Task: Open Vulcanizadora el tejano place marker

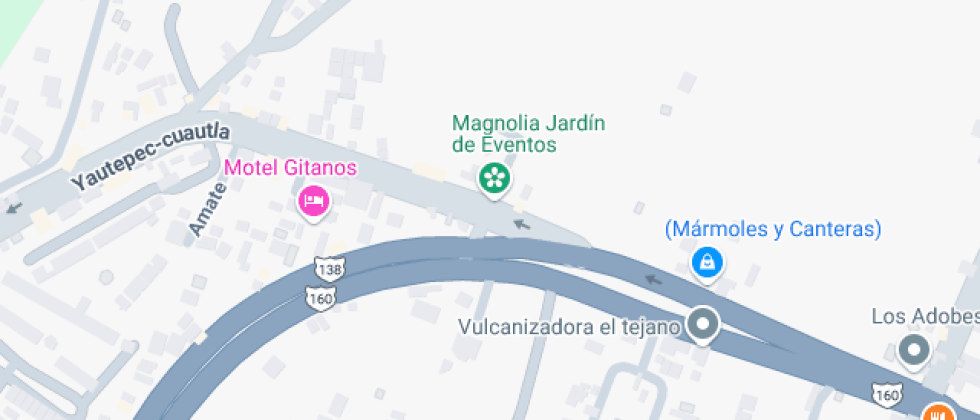Action: [703, 326]
